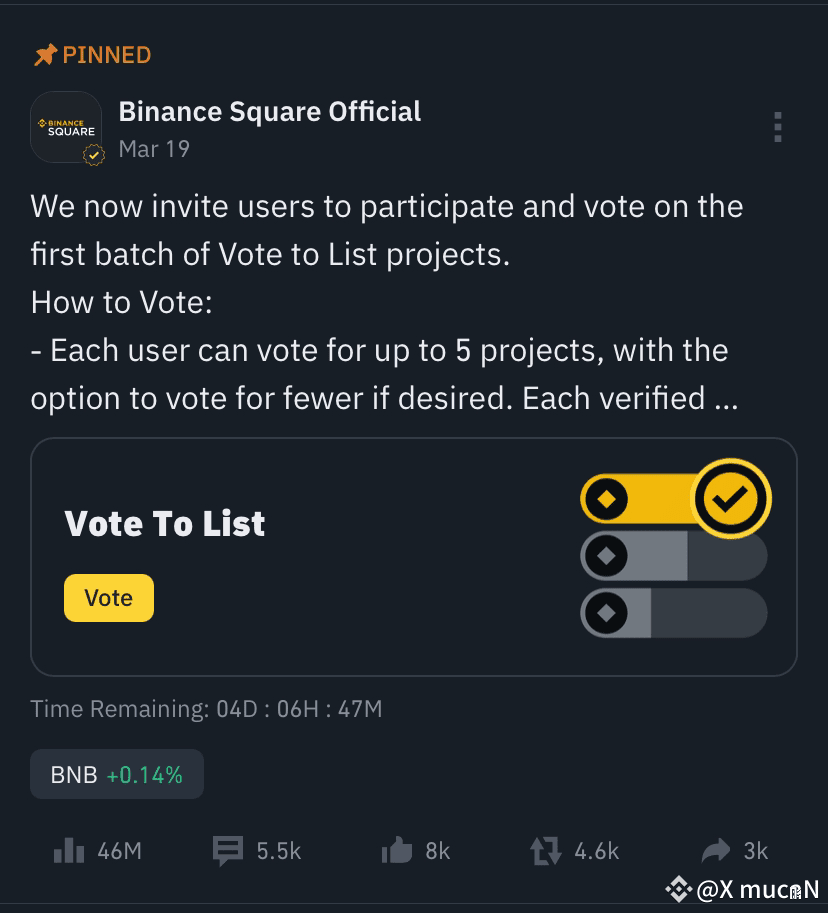Click the comments icon showing 5.5k

pos(228,851)
